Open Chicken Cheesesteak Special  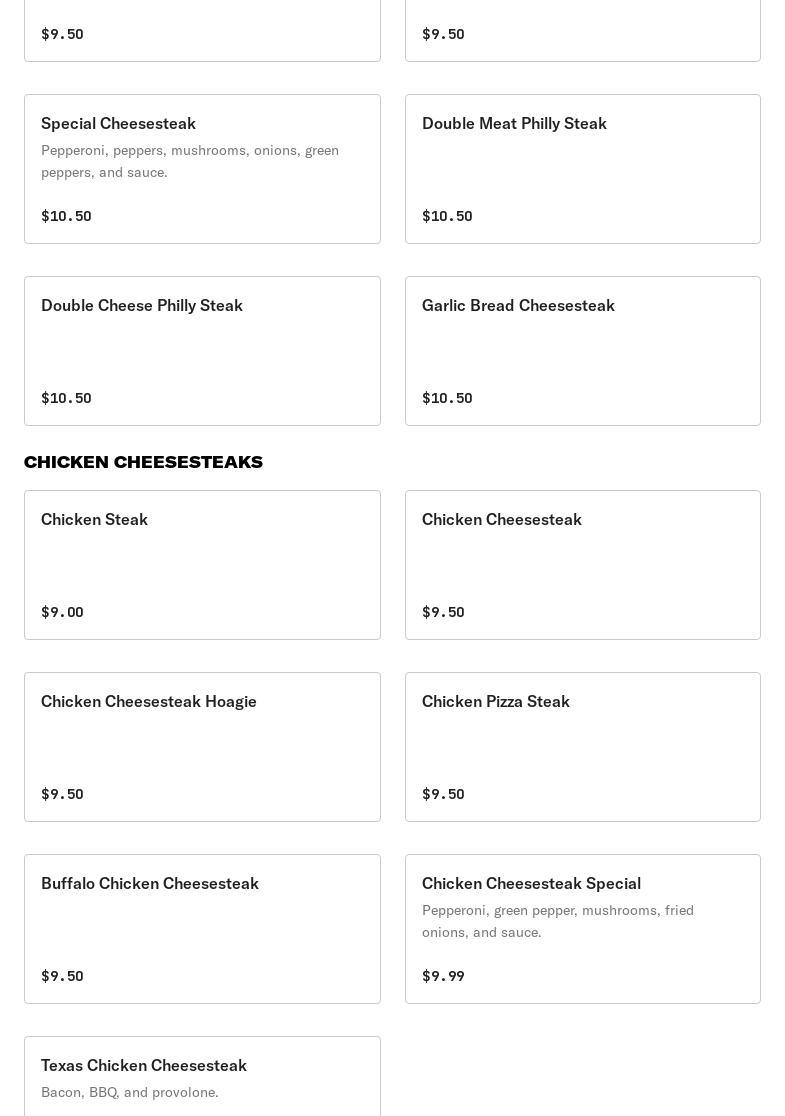pyautogui.click(x=582, y=928)
